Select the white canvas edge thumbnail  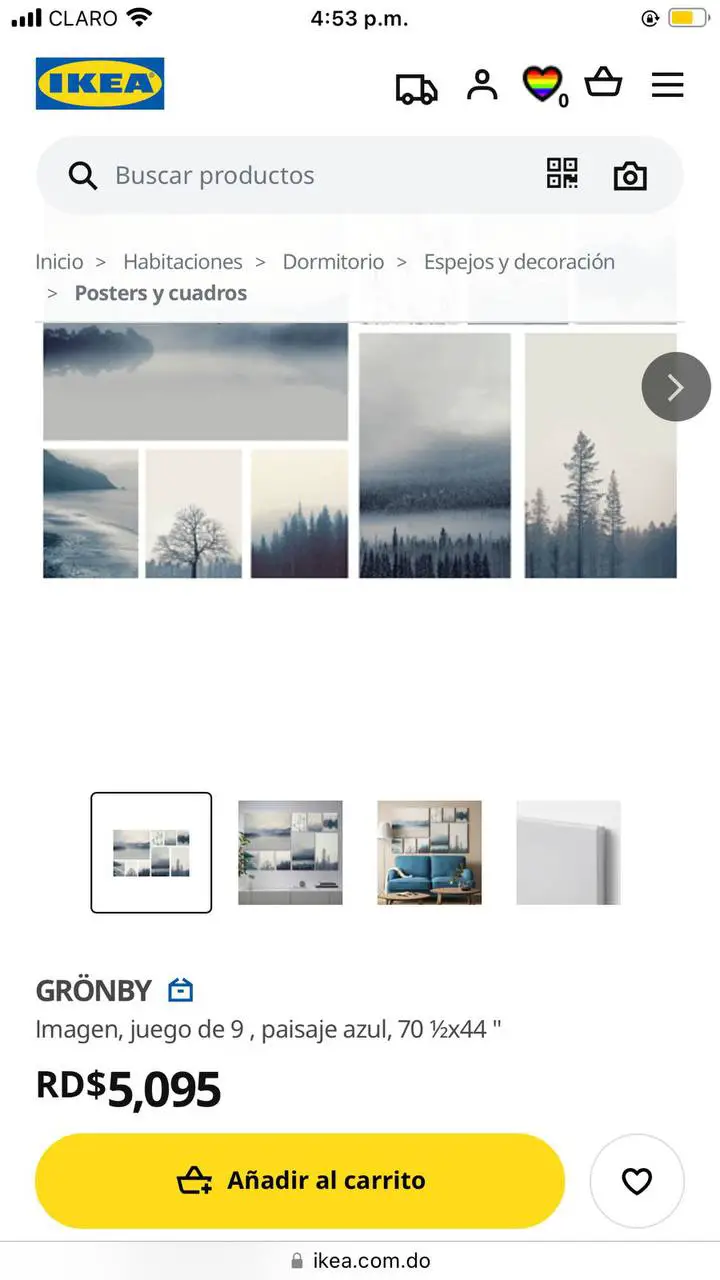pos(568,852)
